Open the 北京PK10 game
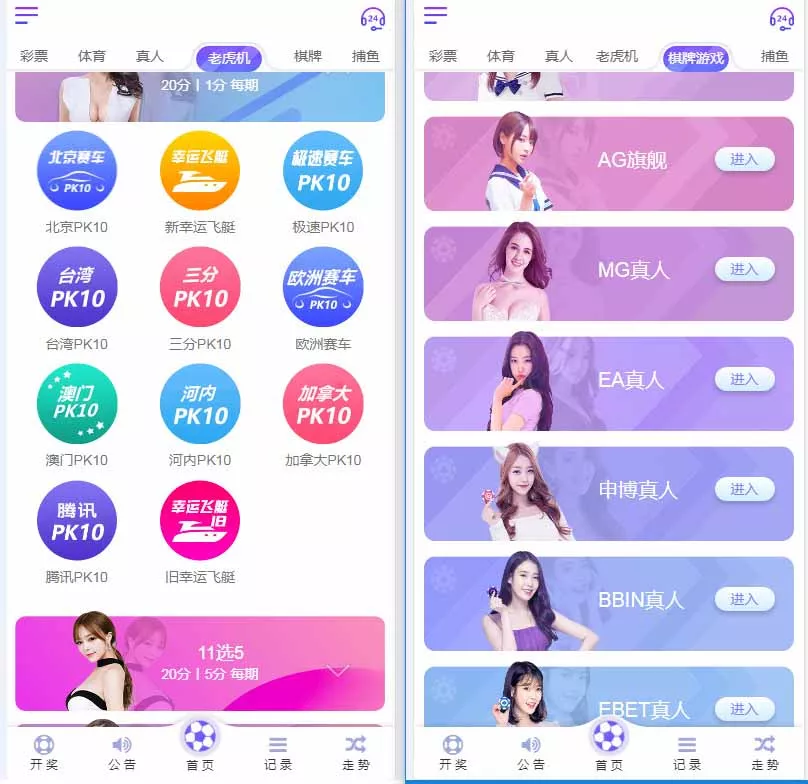 coord(77,171)
